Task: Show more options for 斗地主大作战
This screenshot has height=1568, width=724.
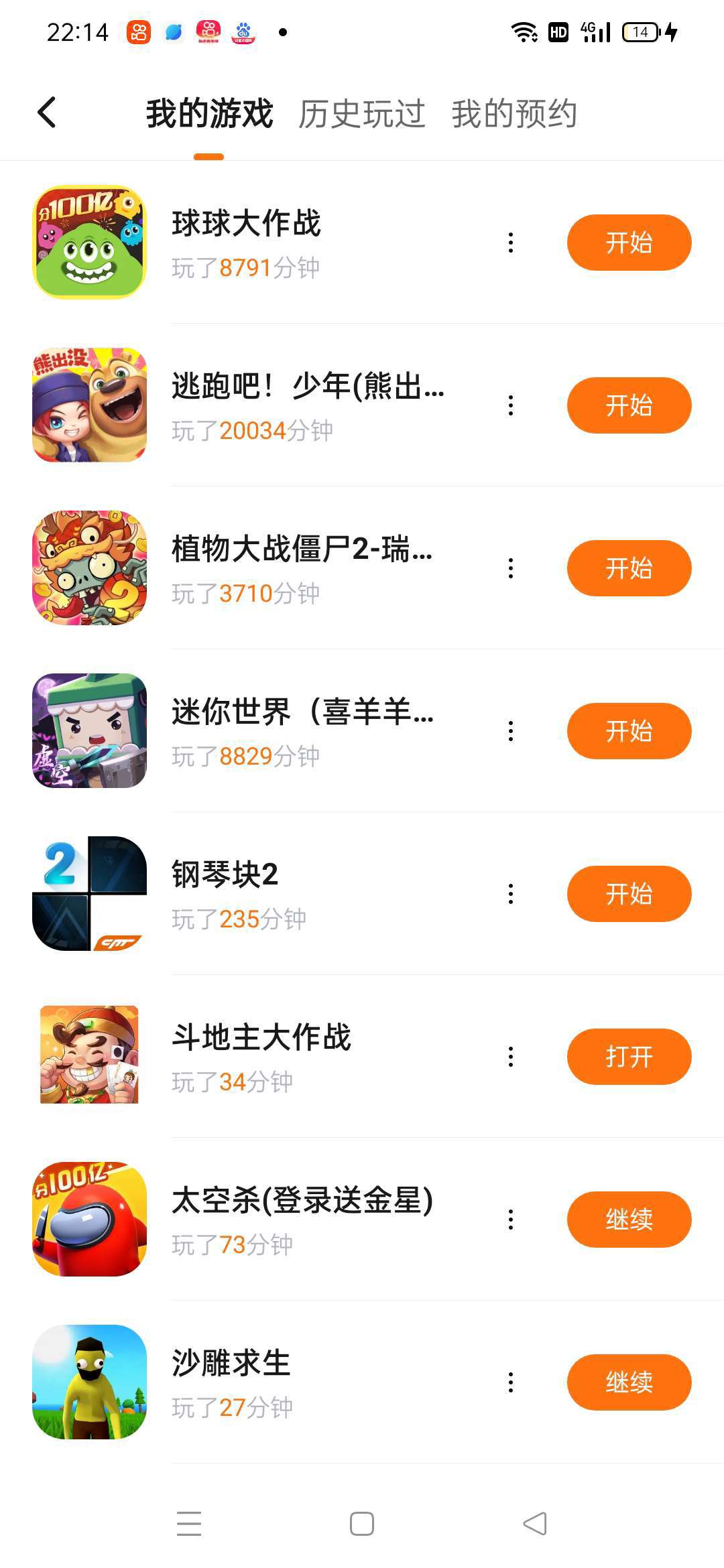Action: pyautogui.click(x=511, y=1057)
